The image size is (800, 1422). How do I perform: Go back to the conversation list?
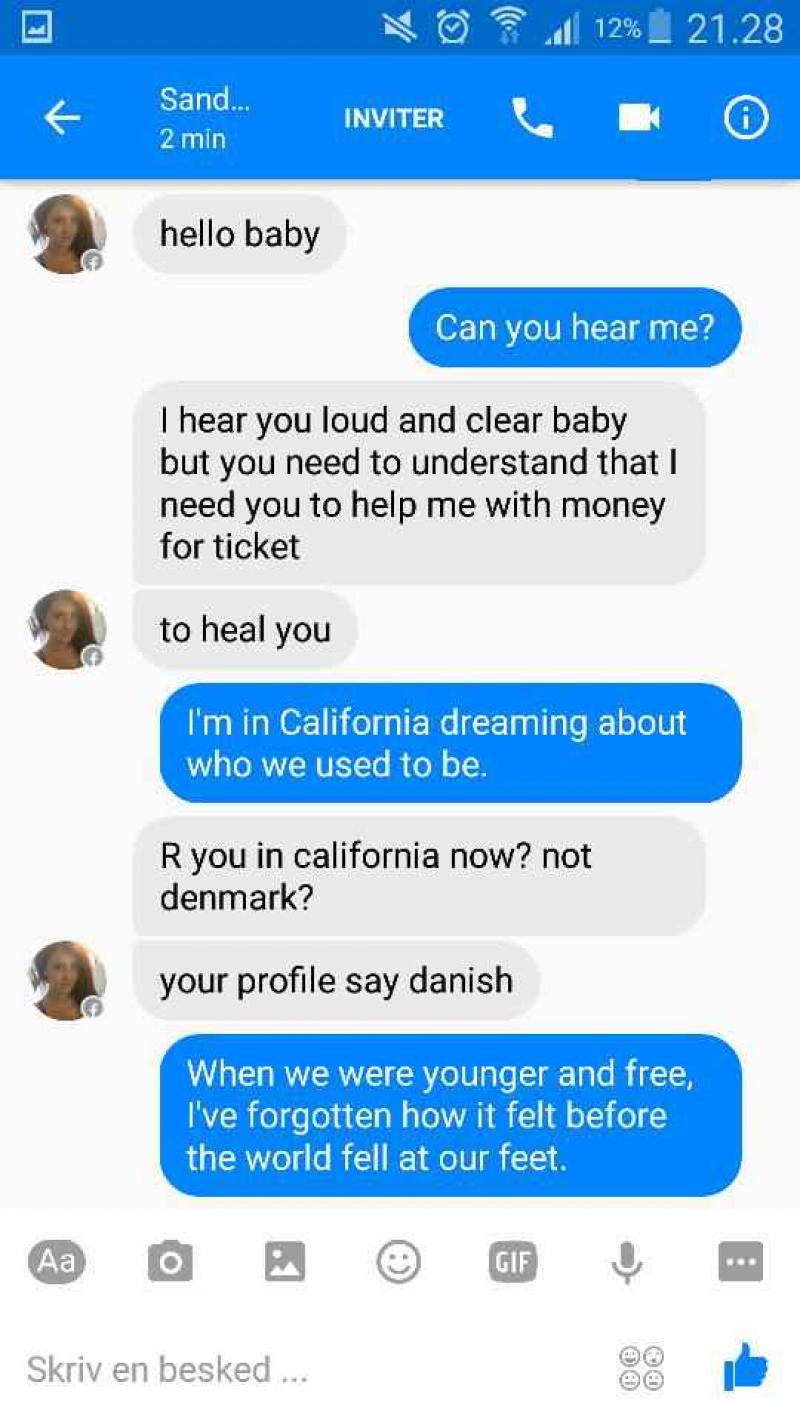[x=62, y=119]
